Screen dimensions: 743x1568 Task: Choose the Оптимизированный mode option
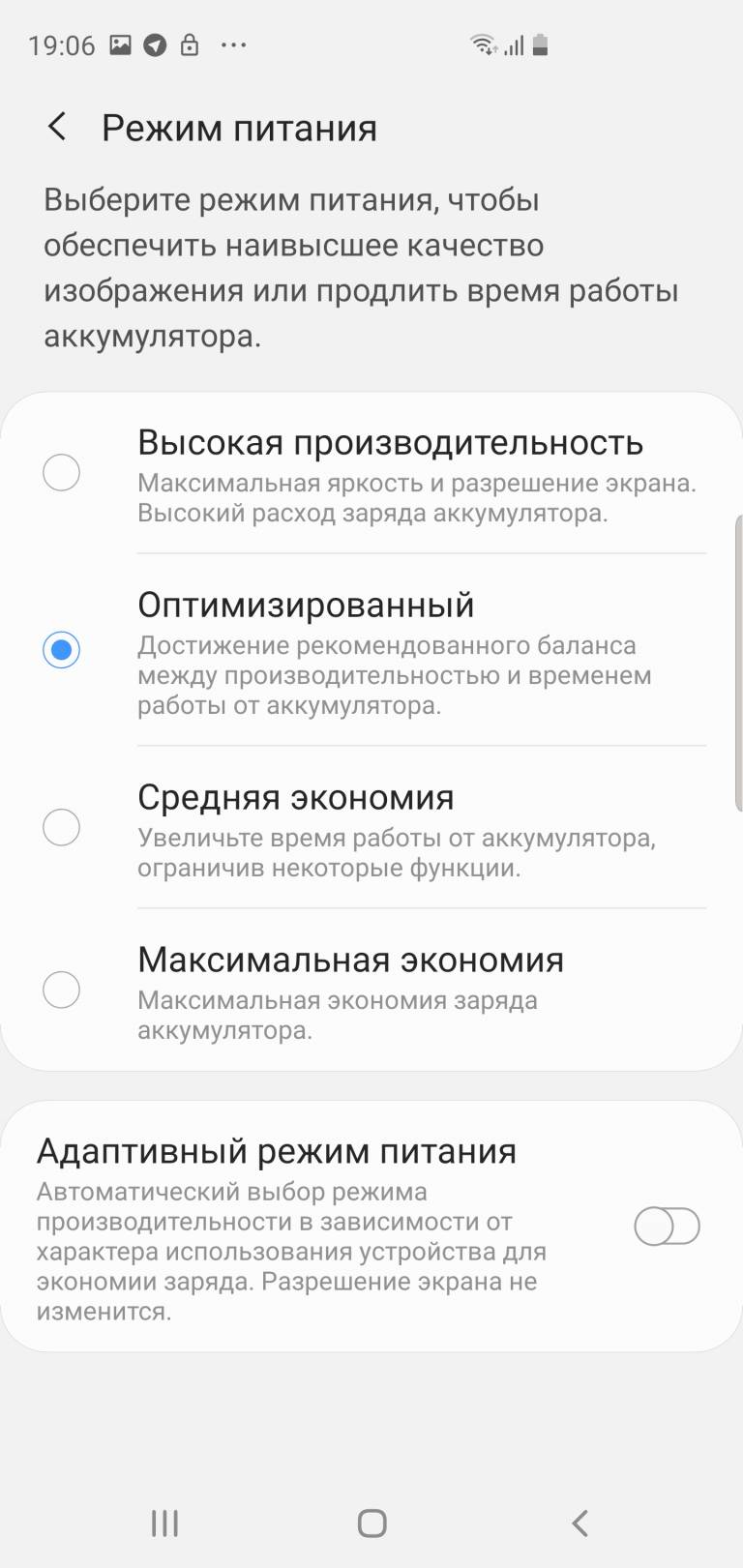pyautogui.click(x=62, y=650)
